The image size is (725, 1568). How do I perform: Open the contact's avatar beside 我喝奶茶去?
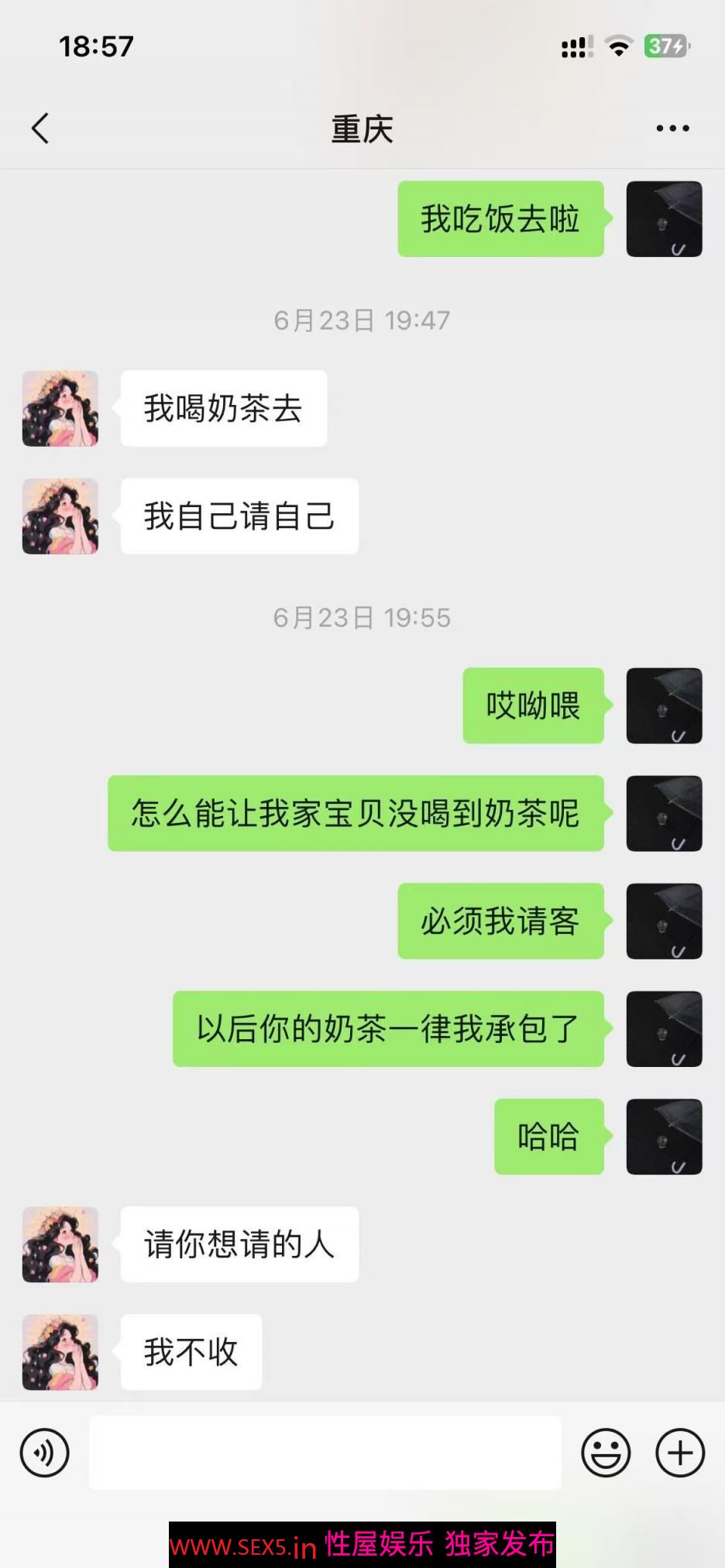click(60, 409)
